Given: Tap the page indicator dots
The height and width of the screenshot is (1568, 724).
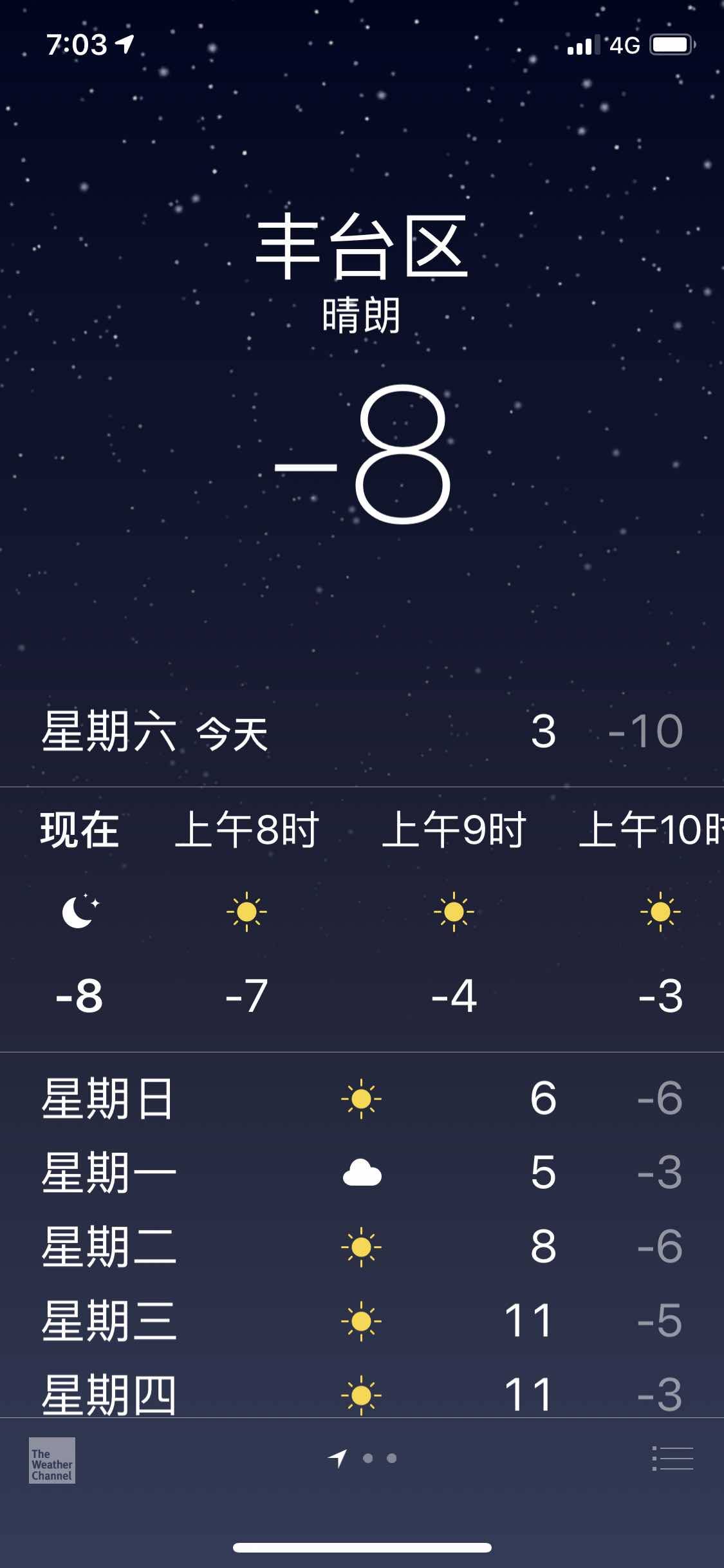Looking at the screenshot, I should 363,1459.
